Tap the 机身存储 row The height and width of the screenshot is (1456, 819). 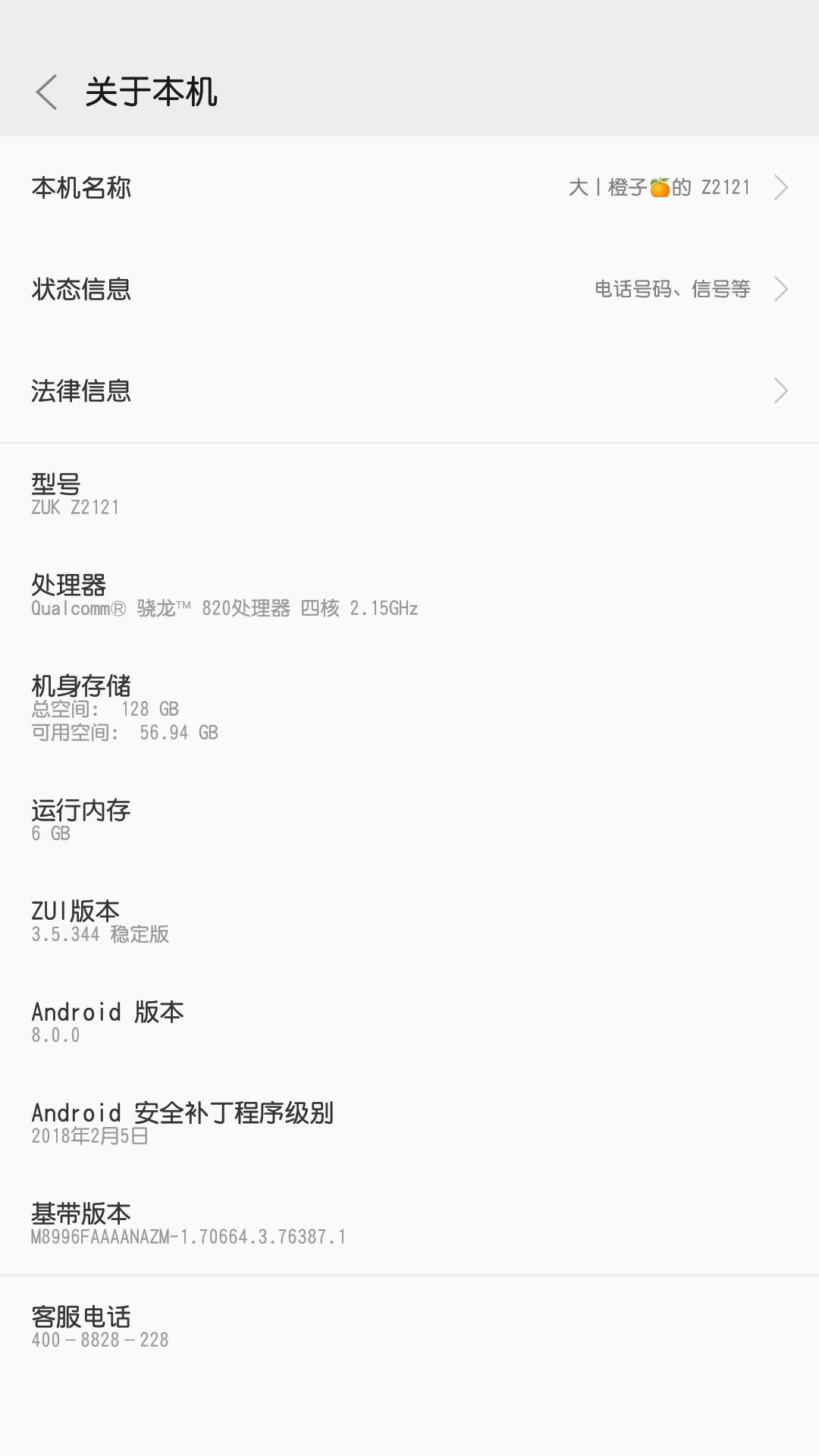409,708
